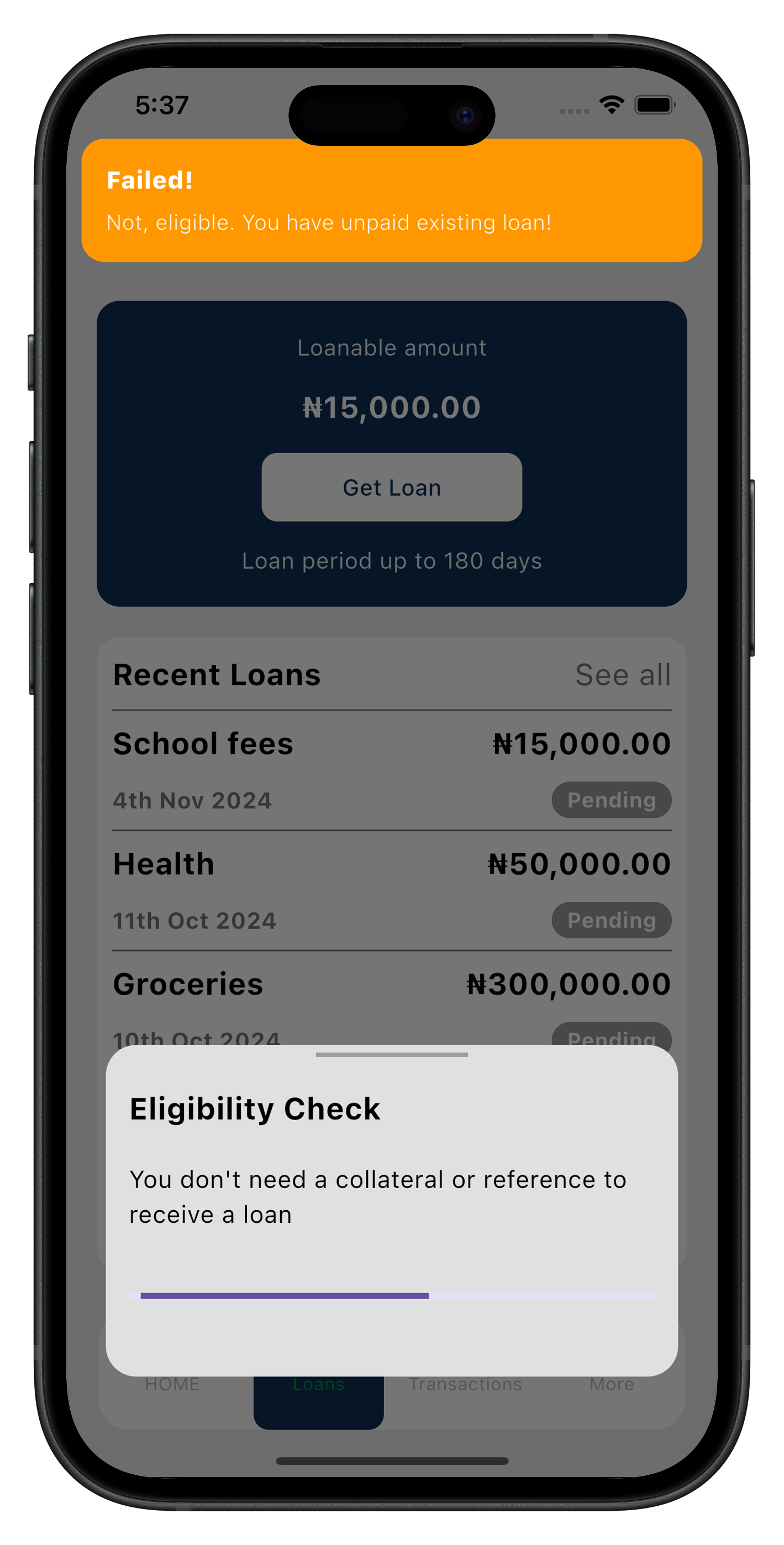Image resolution: width=784 pixels, height=1545 pixels.
Task: Open the Health loan entry
Action: pos(392,891)
